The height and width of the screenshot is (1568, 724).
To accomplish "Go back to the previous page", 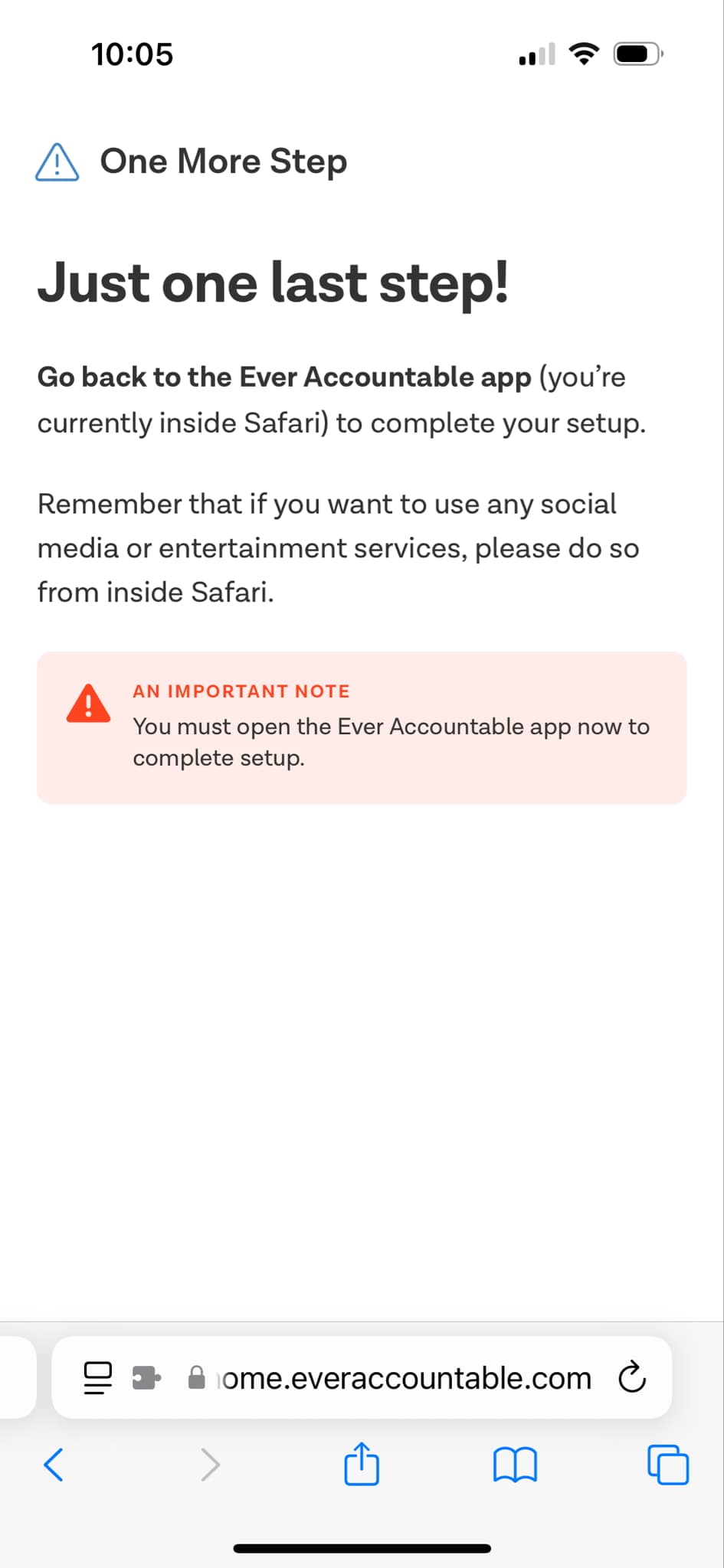I will (x=54, y=1465).
